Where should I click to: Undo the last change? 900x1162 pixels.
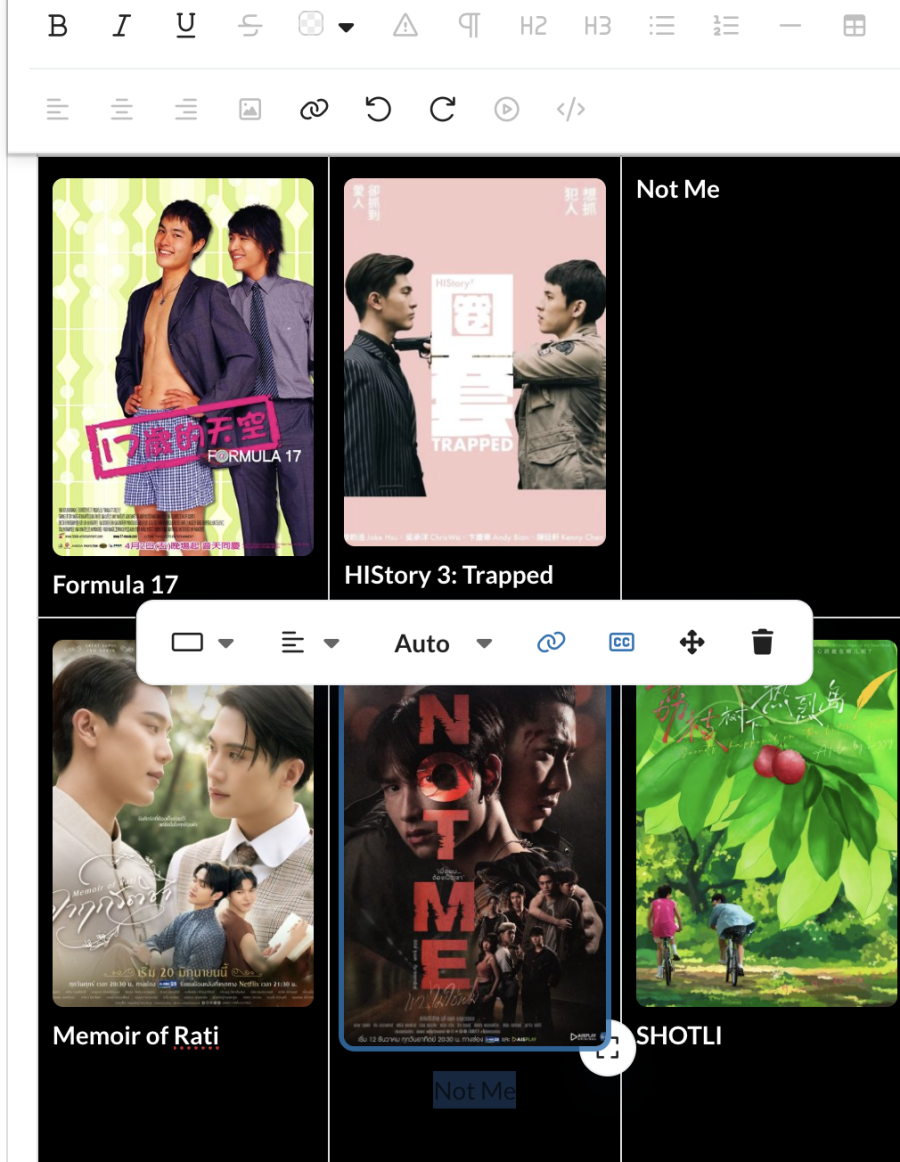[x=378, y=109]
